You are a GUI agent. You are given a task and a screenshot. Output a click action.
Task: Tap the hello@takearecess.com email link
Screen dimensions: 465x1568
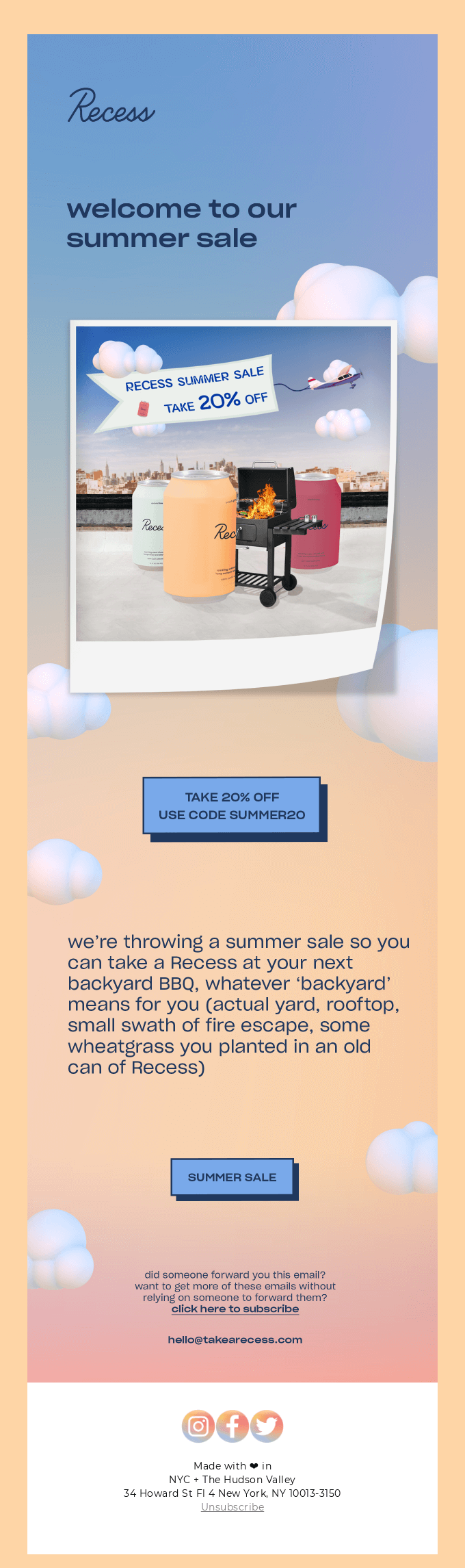click(235, 1339)
